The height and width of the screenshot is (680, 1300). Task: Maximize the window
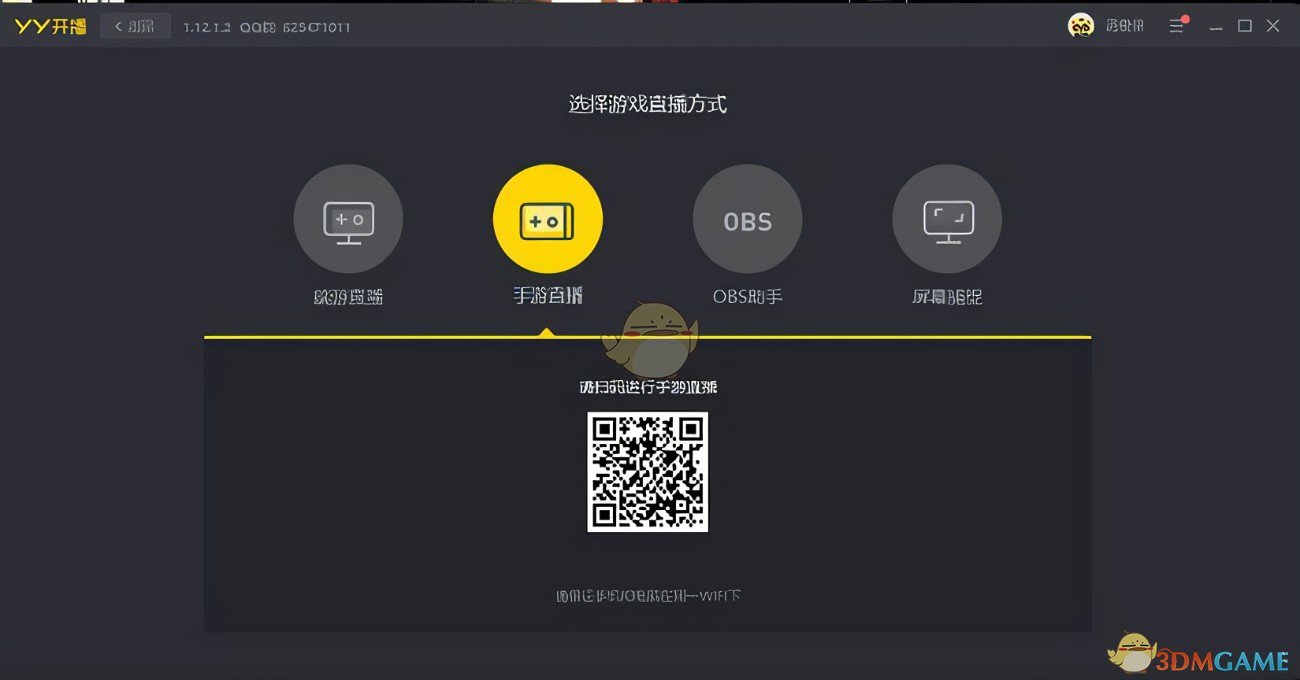tap(1245, 26)
